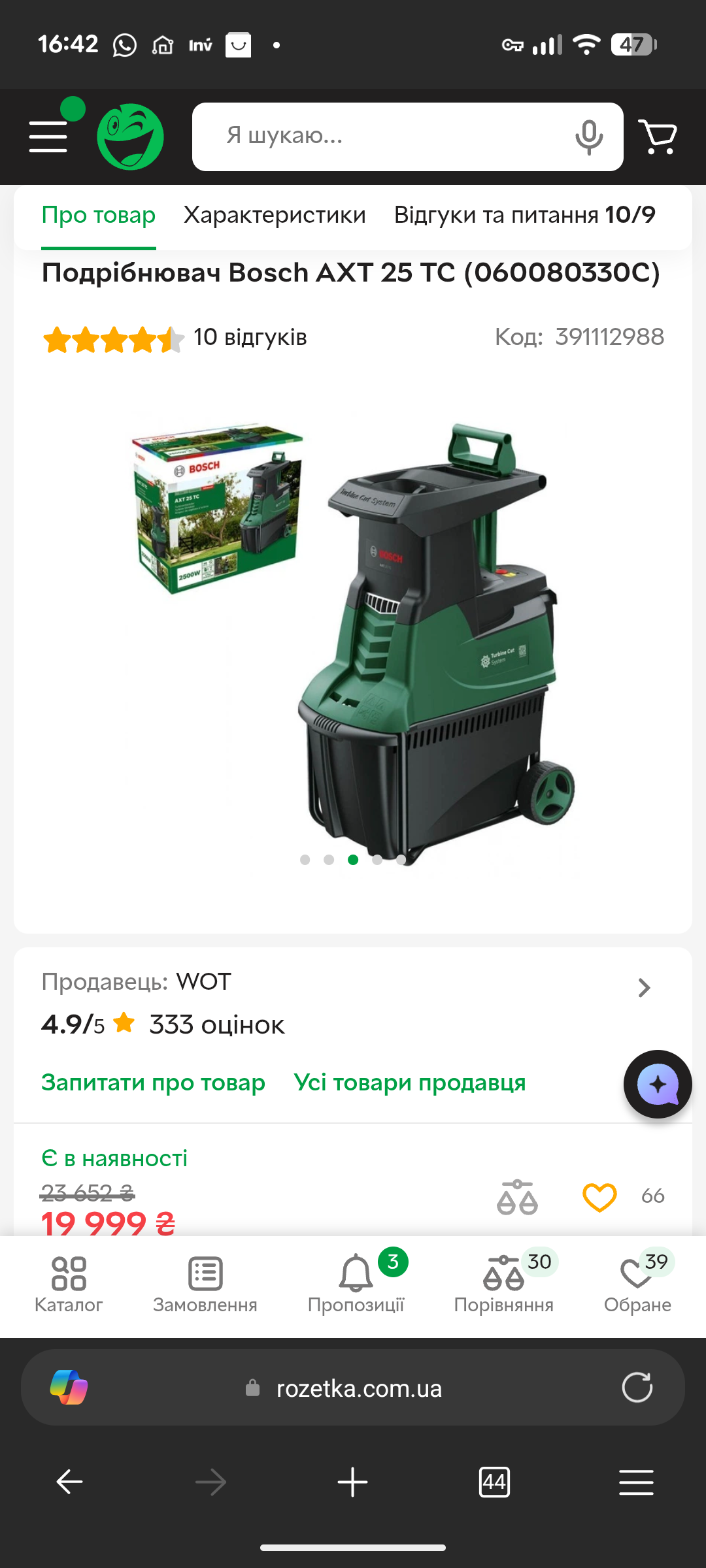The image size is (706, 1568).
Task: Reload the rozetka.com.ua page
Action: tap(637, 1388)
